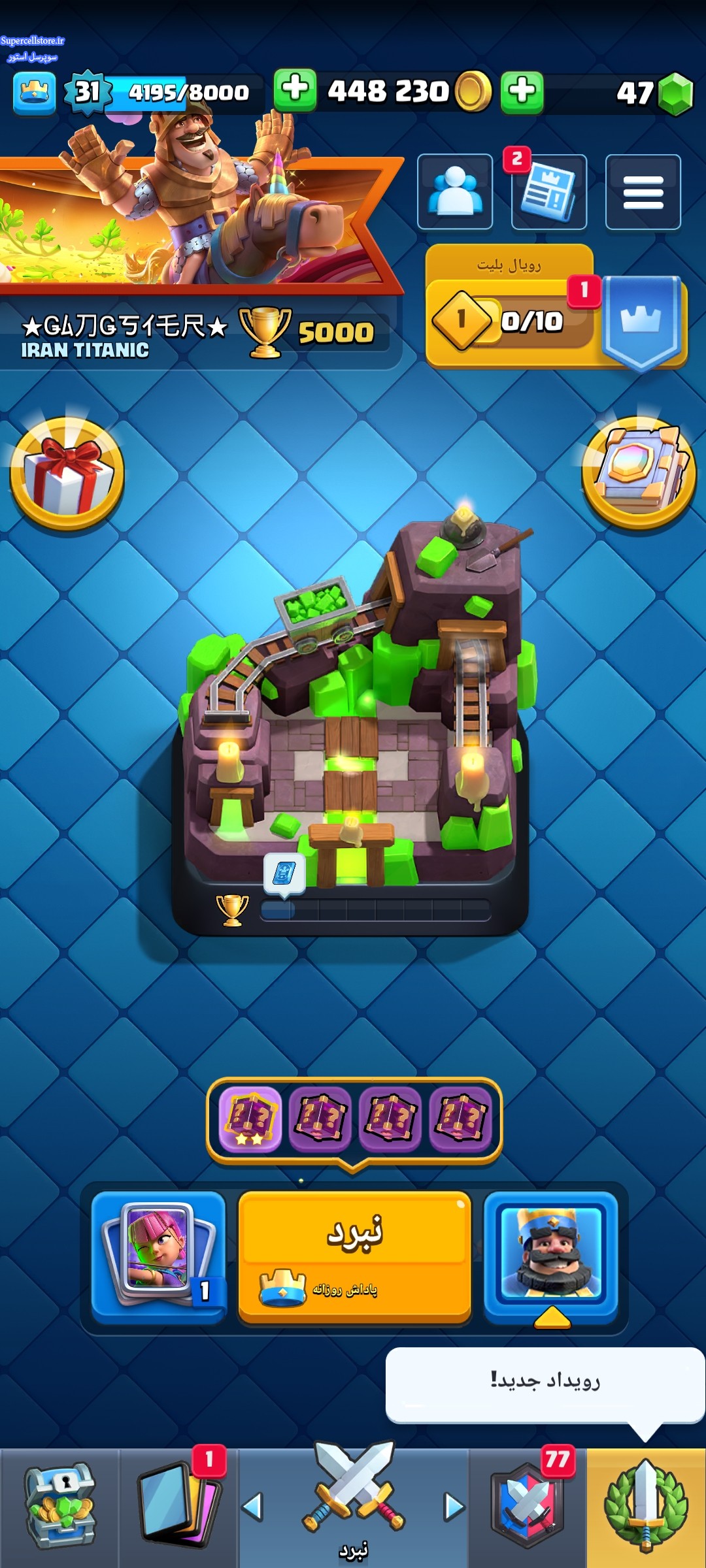Open the King game mode selector
This screenshot has width=706, height=1568.
click(550, 1258)
